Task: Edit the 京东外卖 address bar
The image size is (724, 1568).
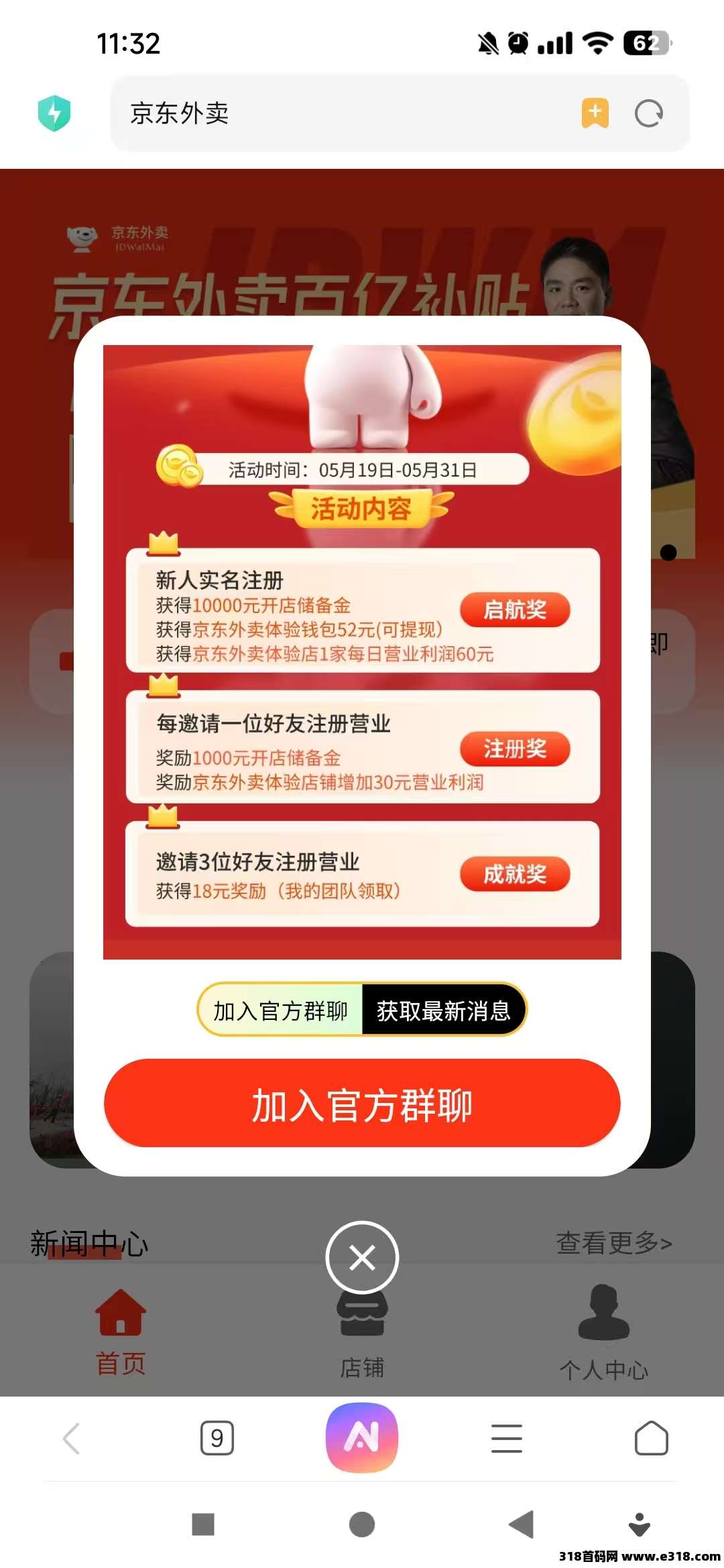Action: click(x=335, y=113)
